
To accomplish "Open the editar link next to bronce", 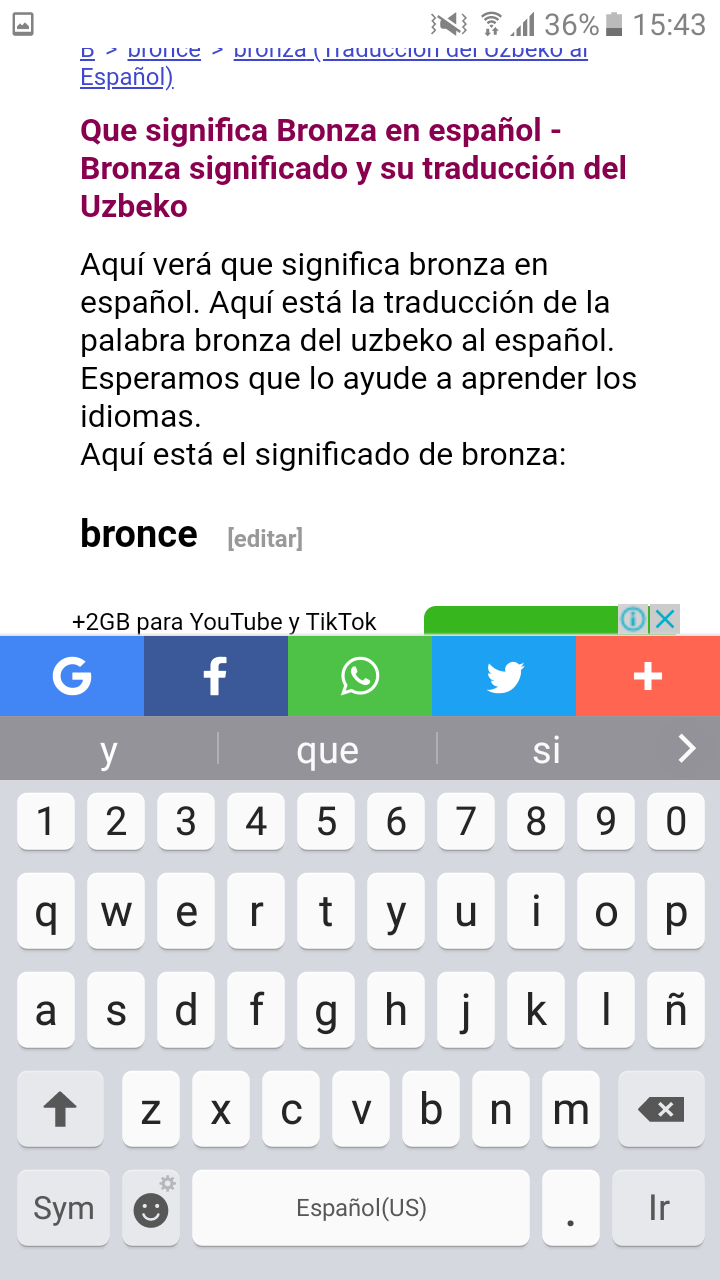I will 265,539.
